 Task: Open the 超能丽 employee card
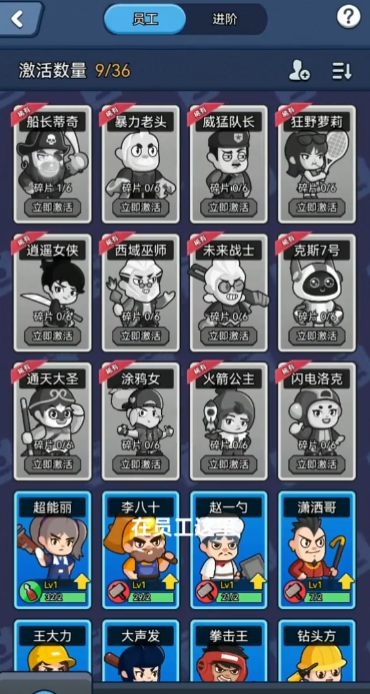coord(53,550)
